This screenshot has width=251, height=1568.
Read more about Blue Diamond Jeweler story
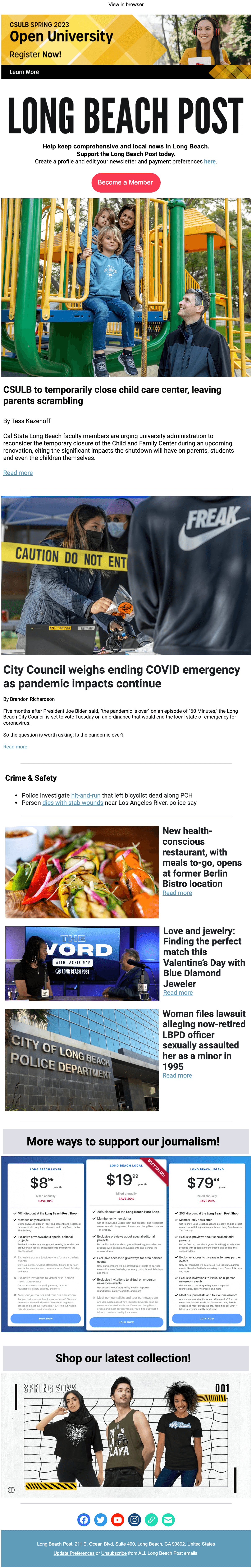(x=178, y=993)
